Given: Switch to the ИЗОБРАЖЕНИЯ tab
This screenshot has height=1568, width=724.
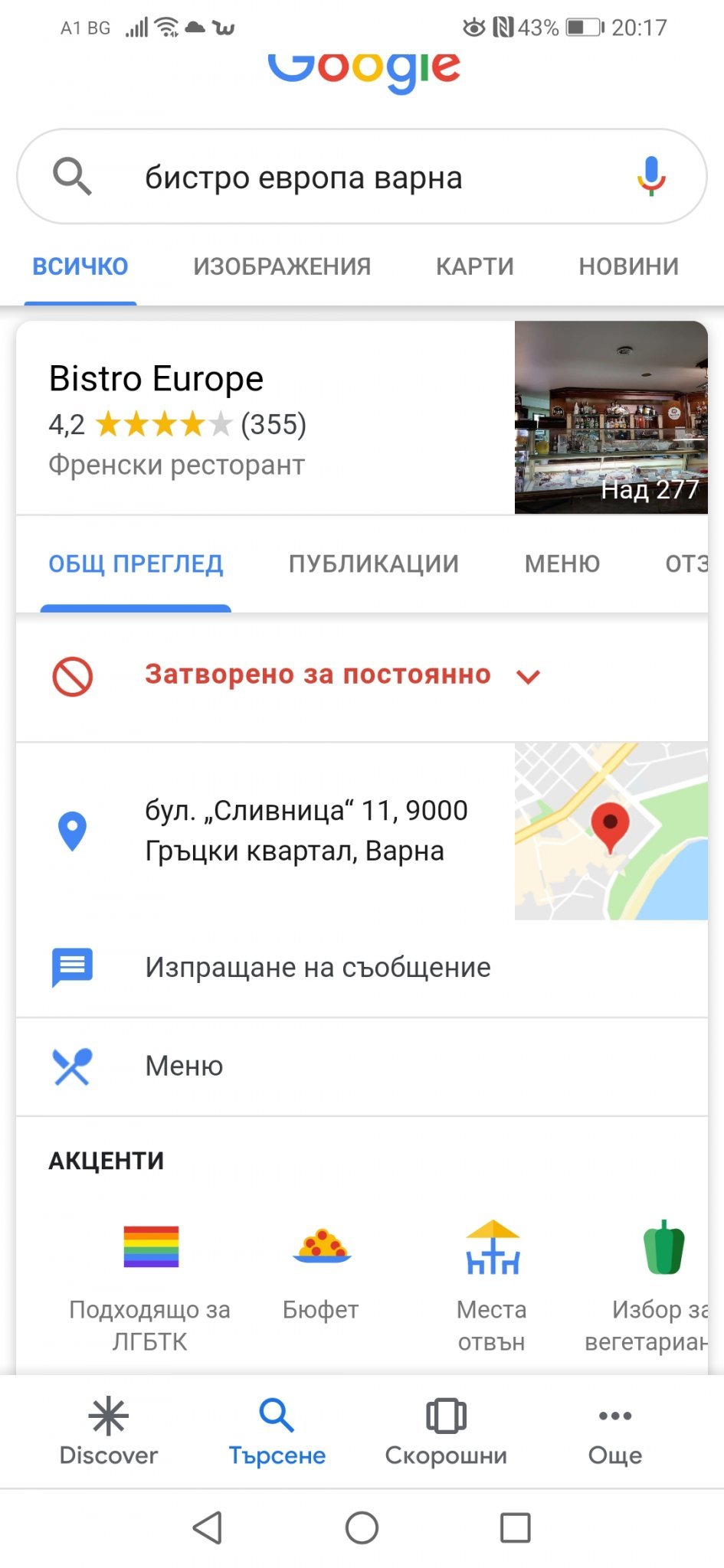Looking at the screenshot, I should [x=282, y=266].
